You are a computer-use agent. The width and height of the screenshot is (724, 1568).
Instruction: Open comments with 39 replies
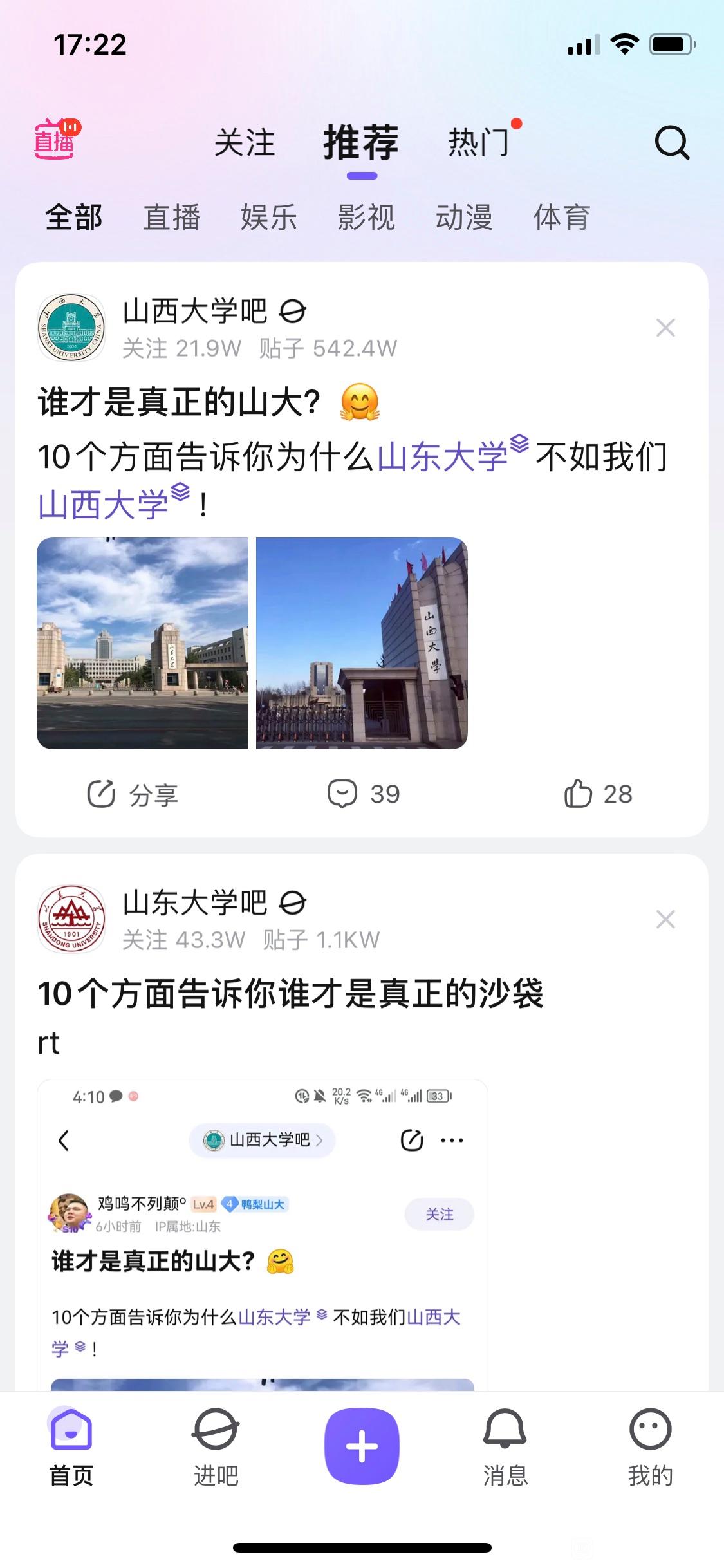[364, 794]
